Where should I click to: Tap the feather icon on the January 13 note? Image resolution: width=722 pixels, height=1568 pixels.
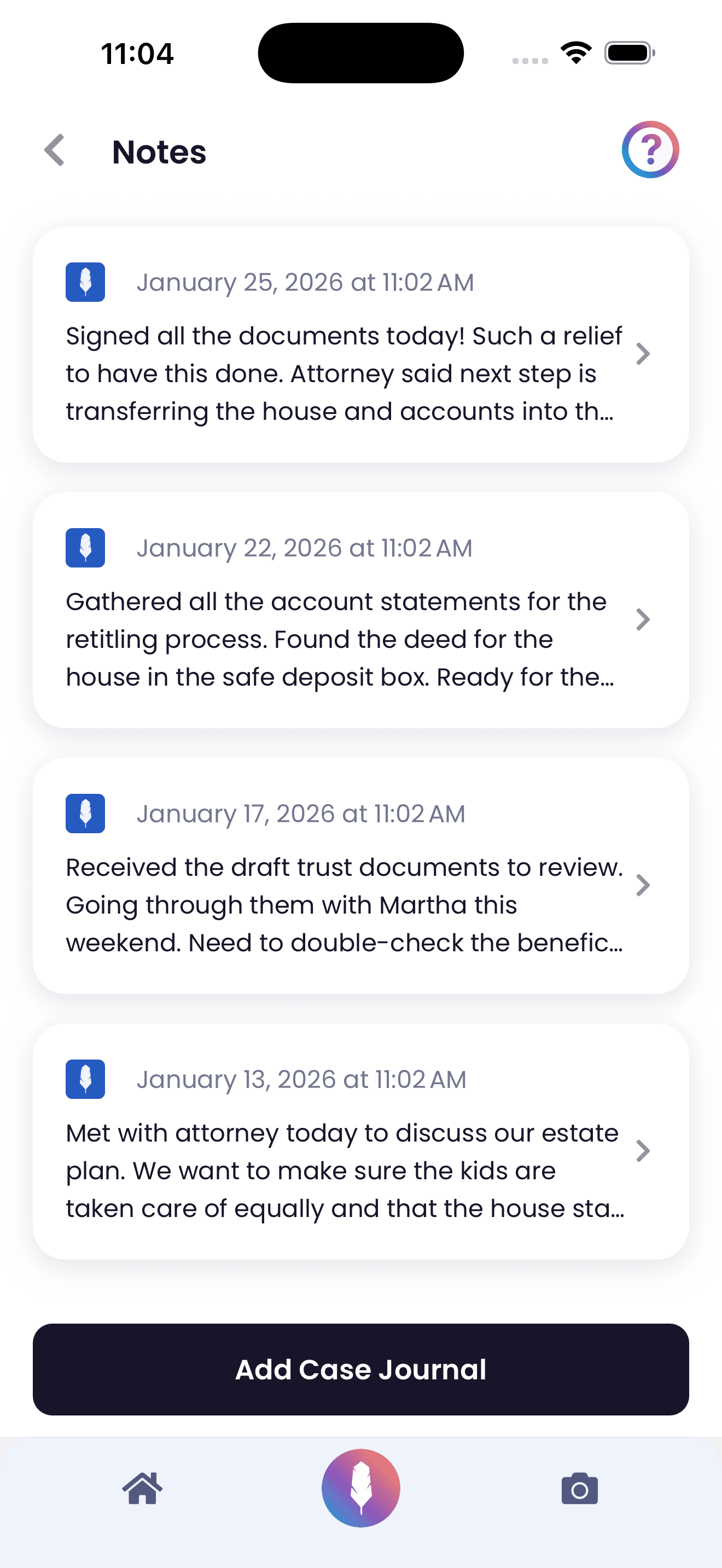click(x=85, y=1079)
